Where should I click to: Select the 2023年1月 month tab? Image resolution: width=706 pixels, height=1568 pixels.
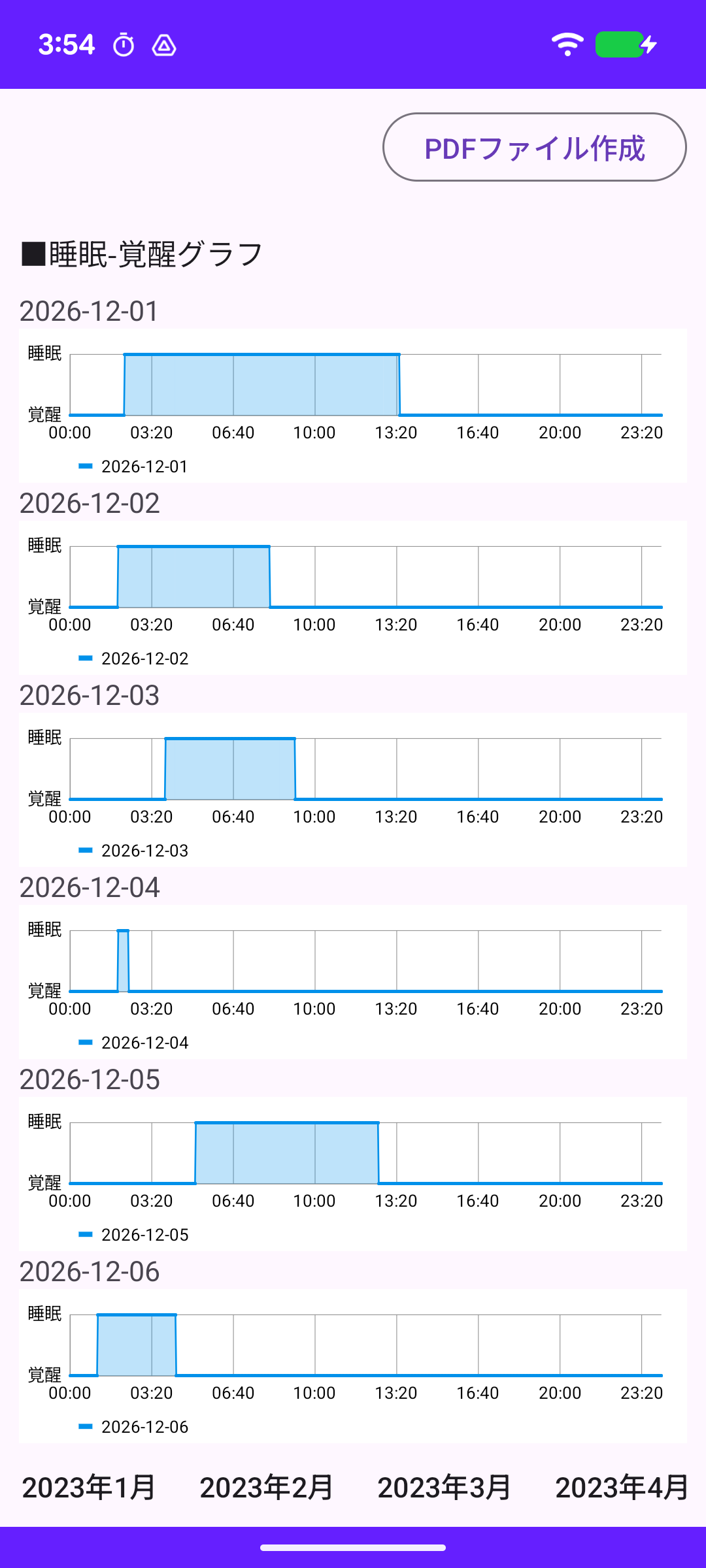89,1488
